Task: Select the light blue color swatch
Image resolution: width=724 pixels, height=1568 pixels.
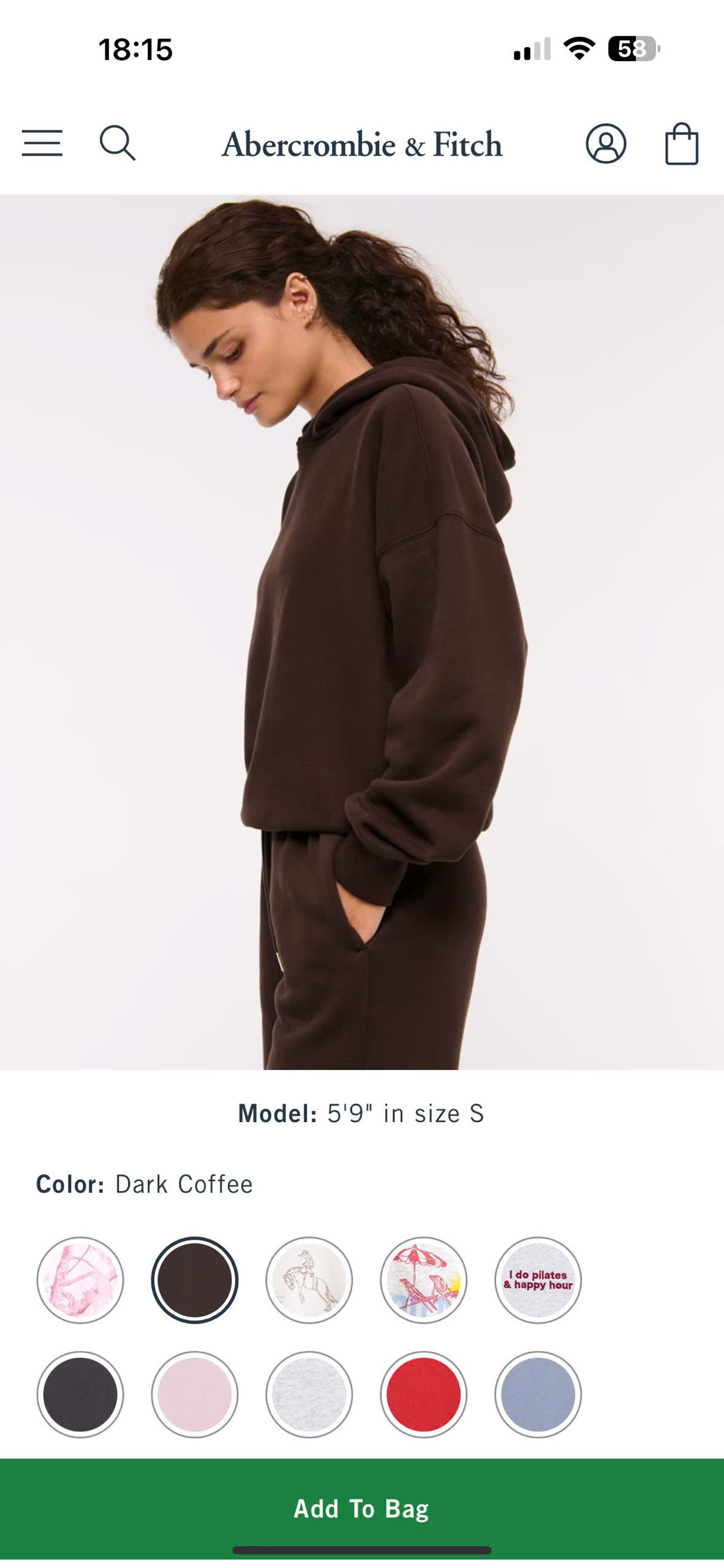Action: click(538, 1395)
